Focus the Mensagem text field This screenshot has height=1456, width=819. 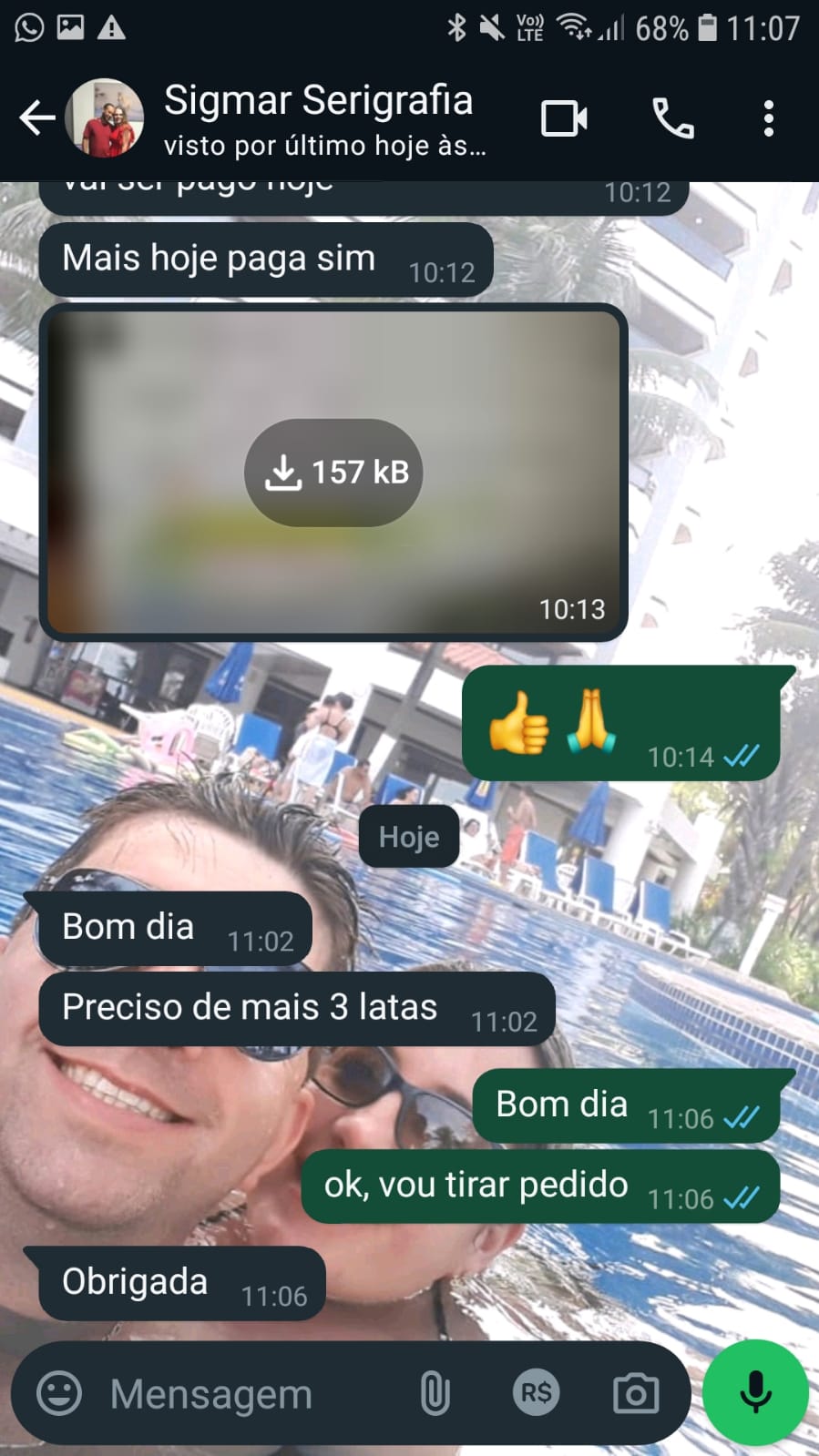237,1393
